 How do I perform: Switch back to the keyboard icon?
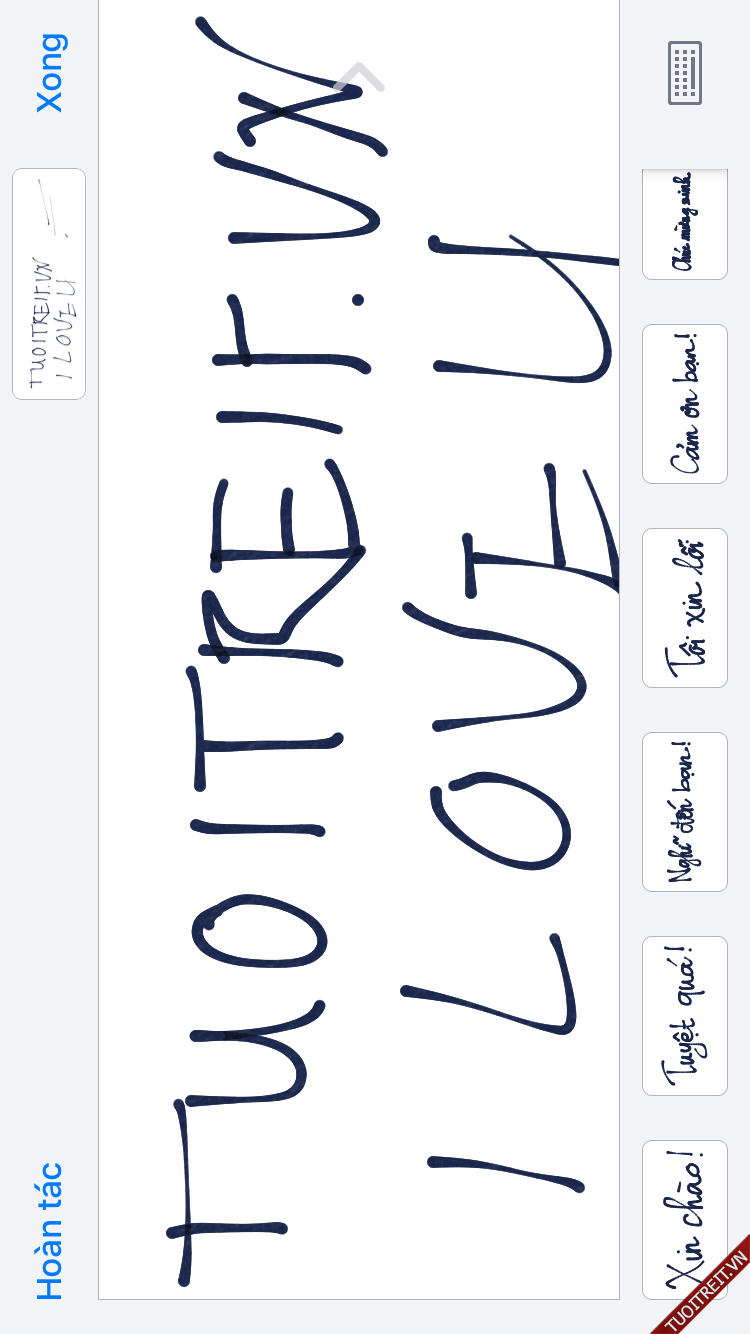coord(685,73)
